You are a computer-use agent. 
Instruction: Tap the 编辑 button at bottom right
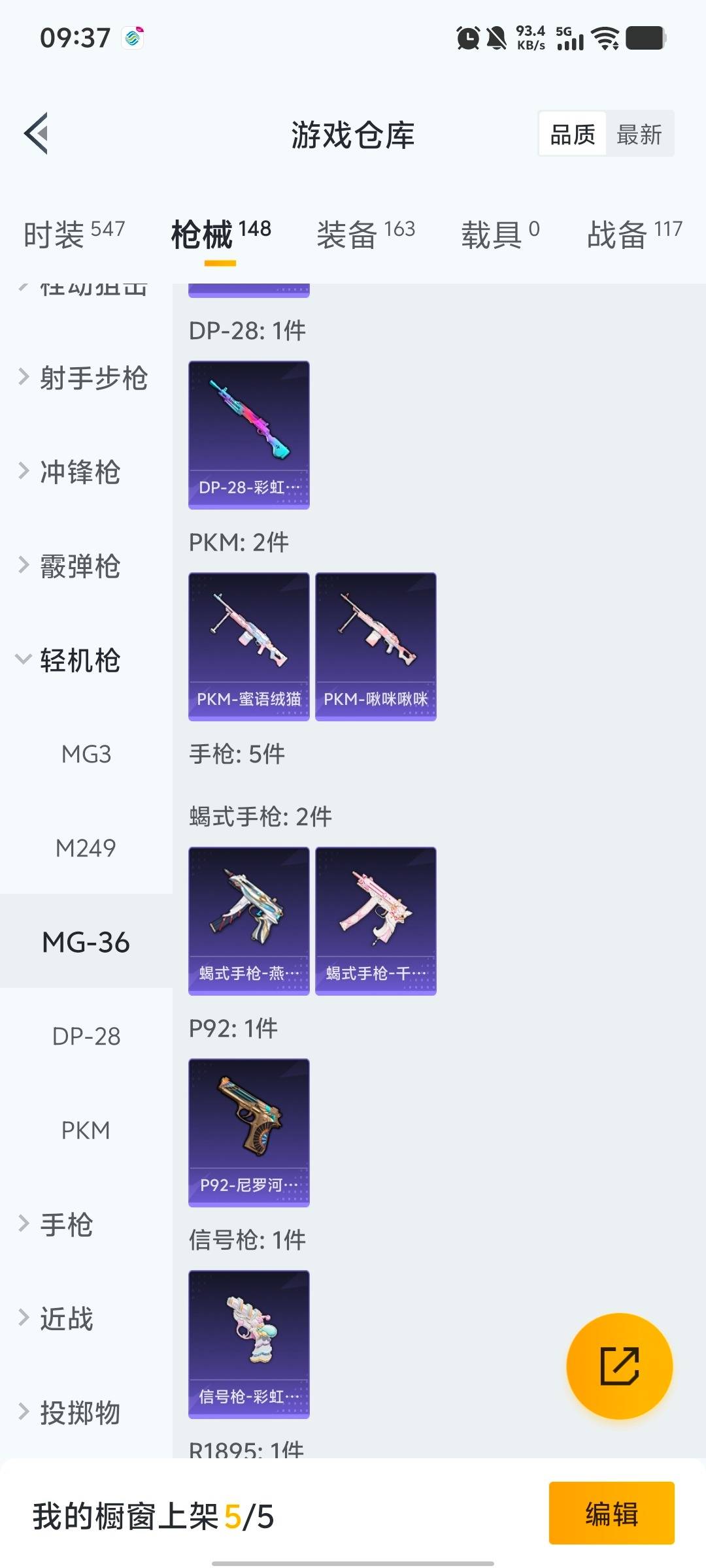[x=612, y=1514]
